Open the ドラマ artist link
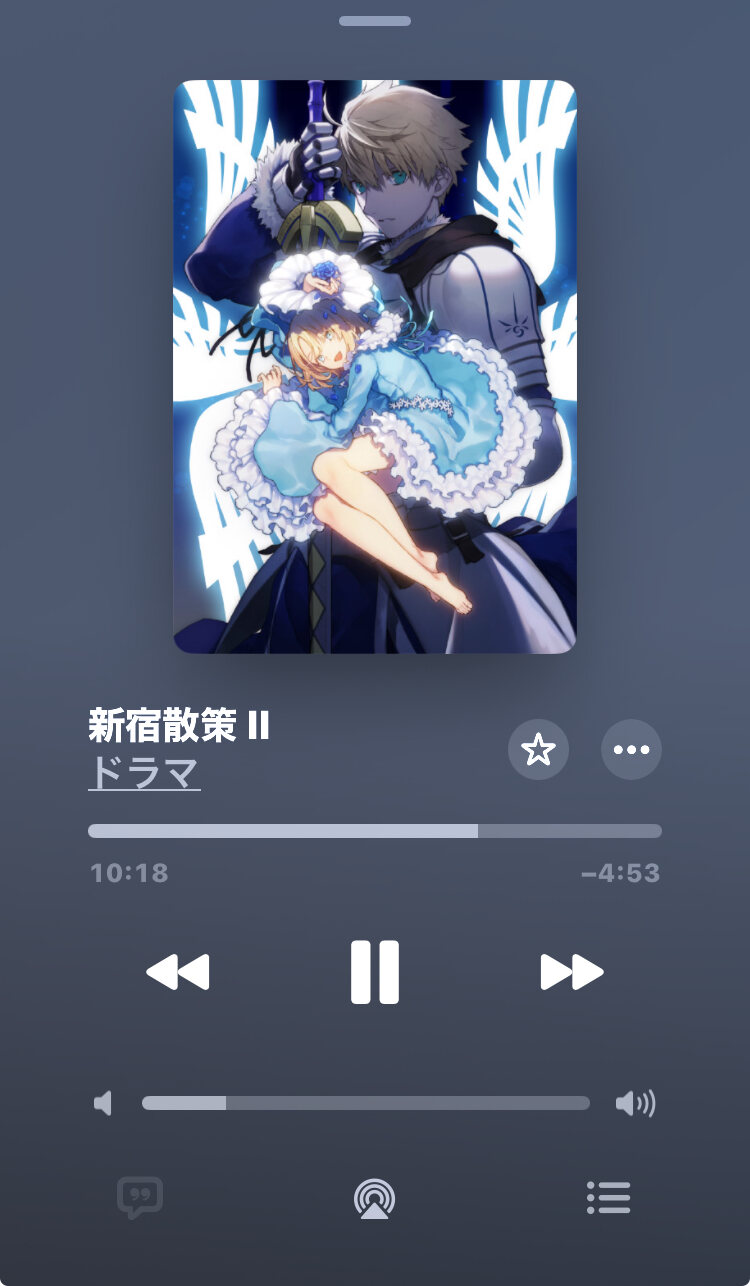750x1286 pixels. 144,773
